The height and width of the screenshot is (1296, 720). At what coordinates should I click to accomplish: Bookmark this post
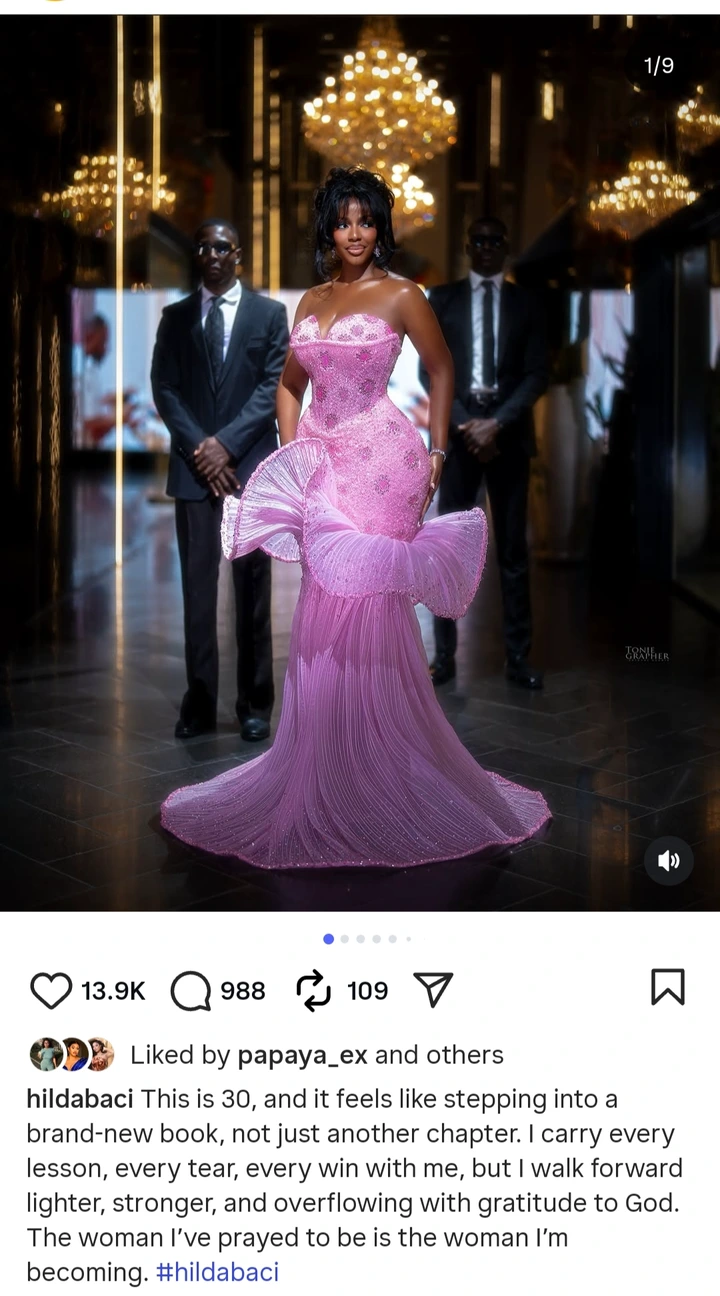[x=667, y=987]
